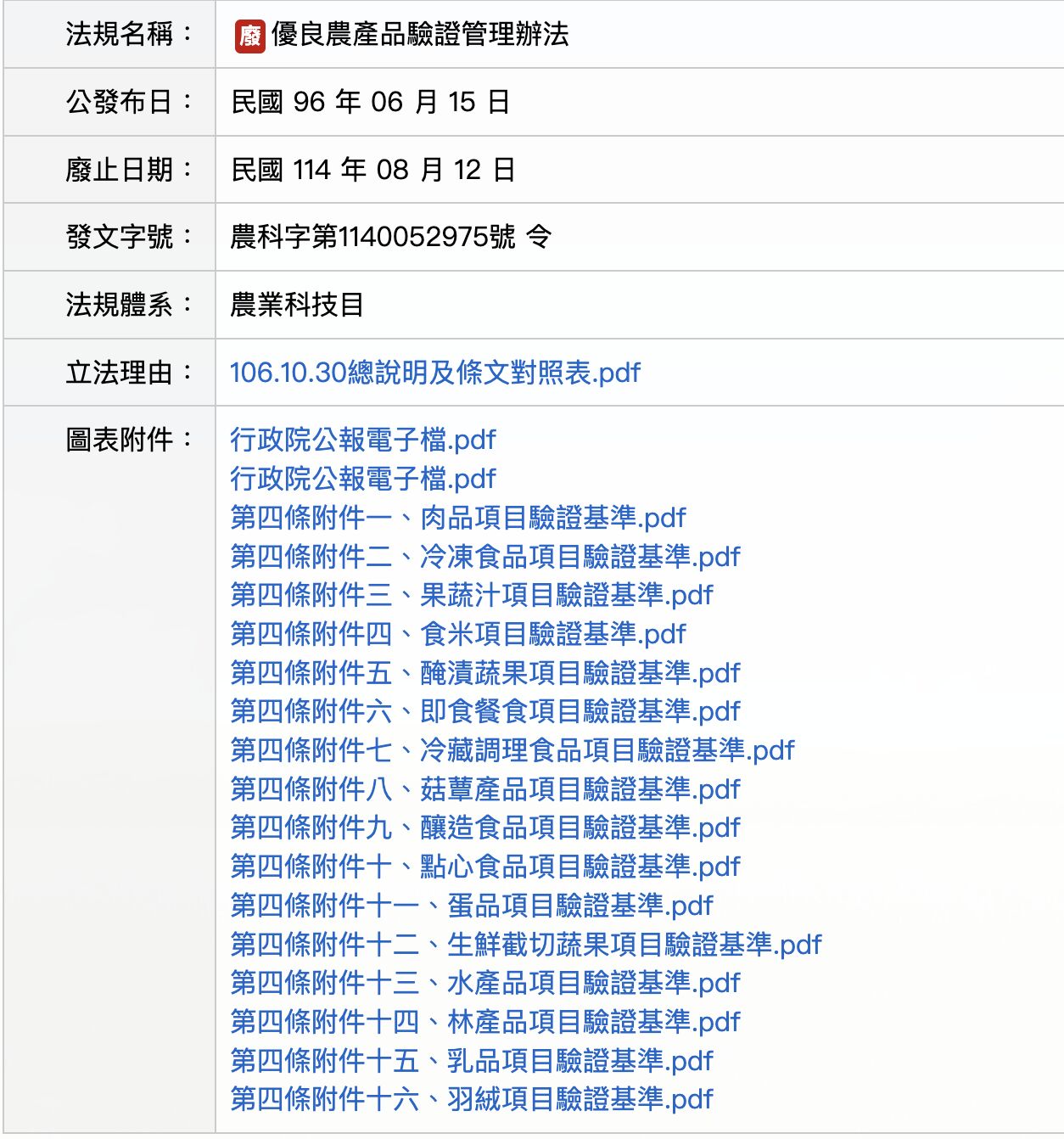Open 附件一 肉品項目驗證基準.pdf

click(x=457, y=517)
